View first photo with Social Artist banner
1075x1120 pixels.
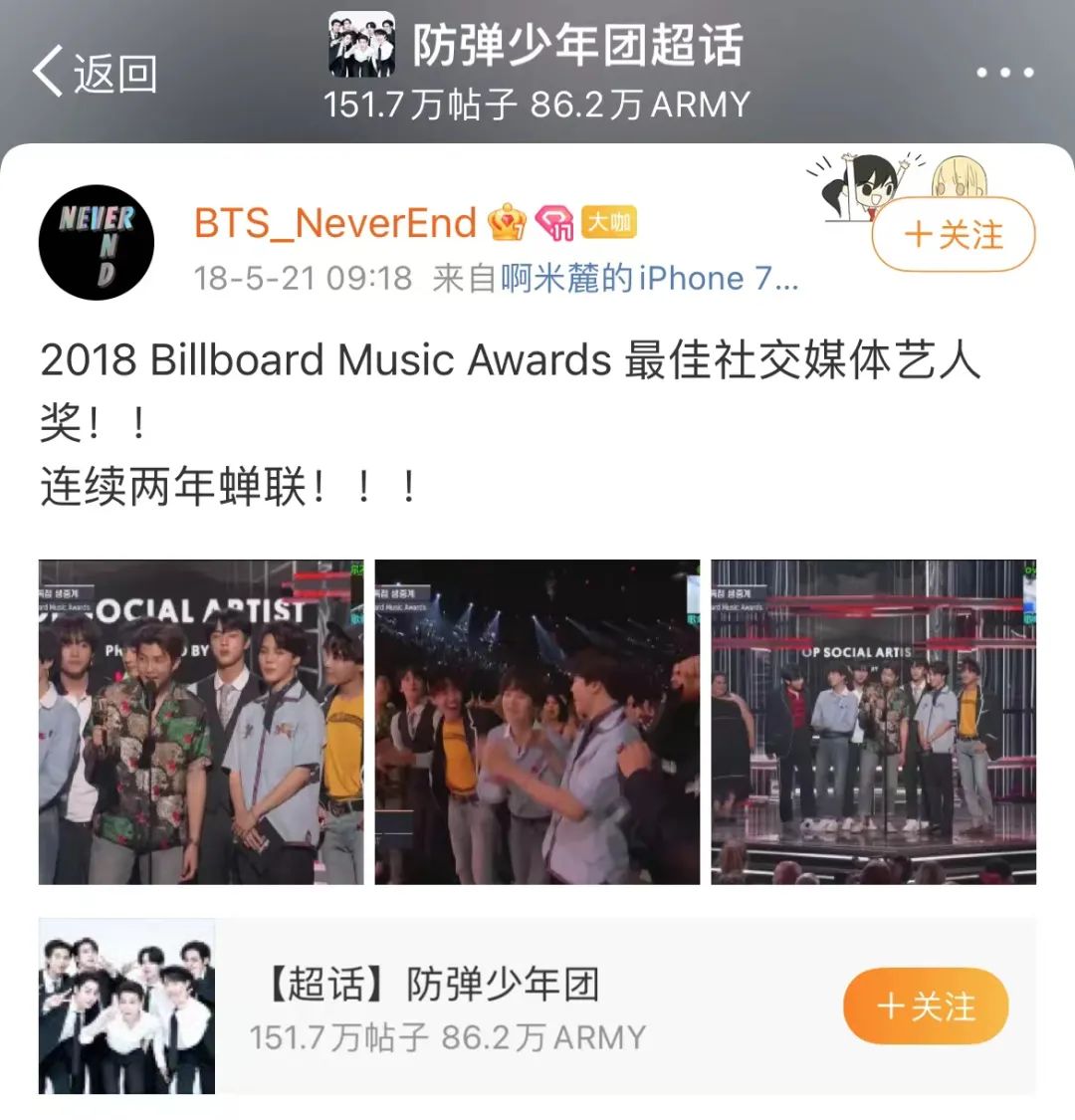(x=201, y=722)
